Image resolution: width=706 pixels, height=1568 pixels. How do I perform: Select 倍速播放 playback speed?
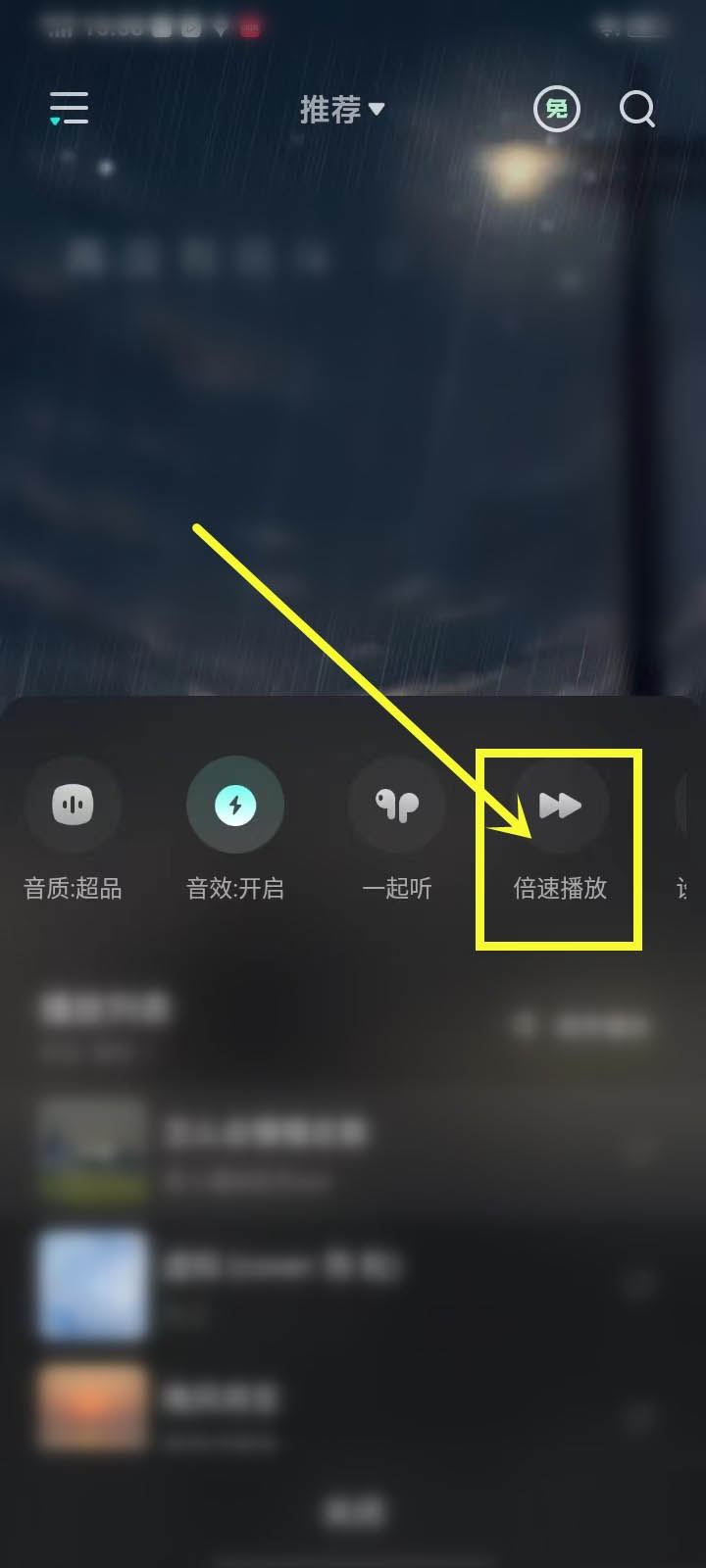[x=560, y=806]
